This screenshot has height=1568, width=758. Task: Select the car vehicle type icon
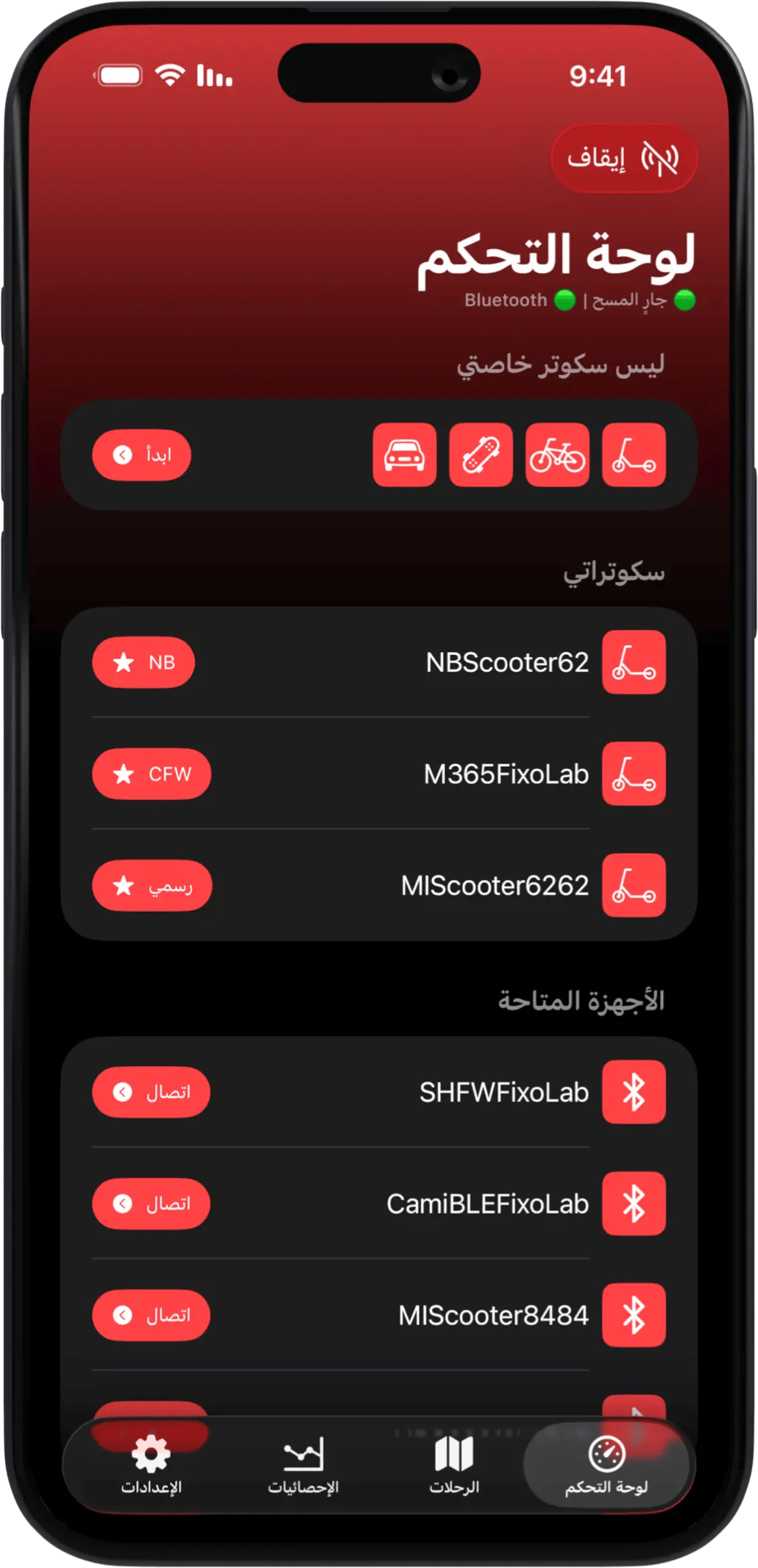(x=404, y=455)
